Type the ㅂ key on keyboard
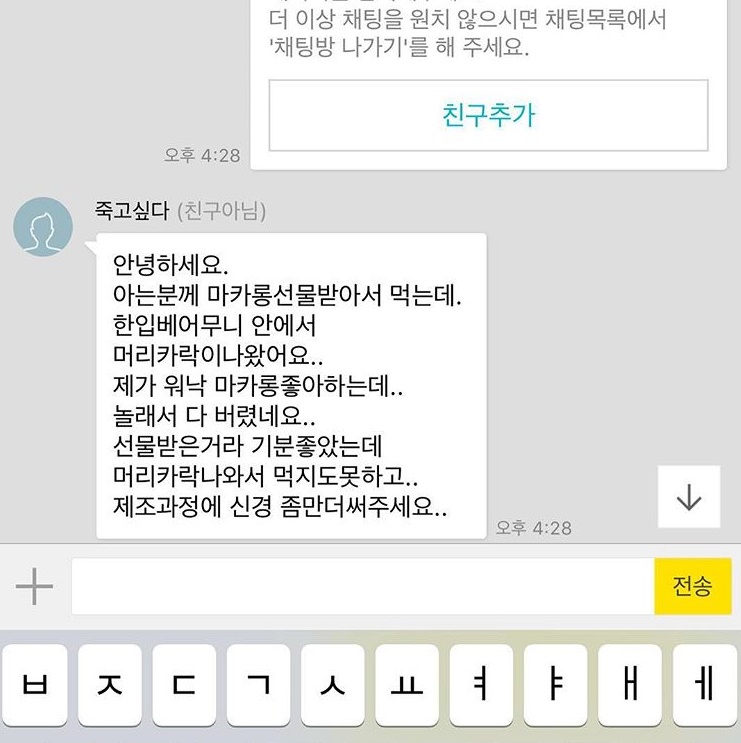 (x=36, y=686)
